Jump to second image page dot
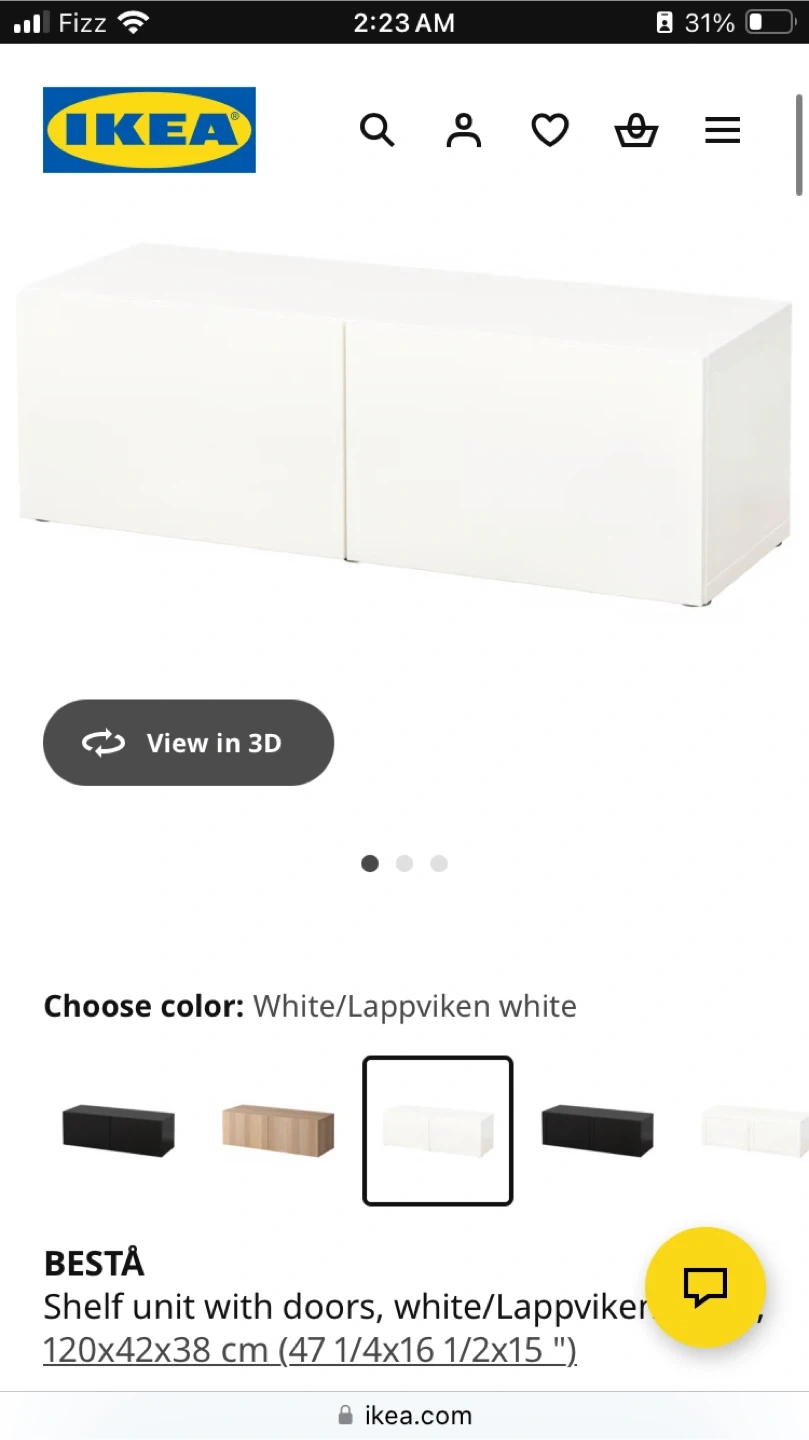Image resolution: width=809 pixels, height=1440 pixels. [404, 863]
